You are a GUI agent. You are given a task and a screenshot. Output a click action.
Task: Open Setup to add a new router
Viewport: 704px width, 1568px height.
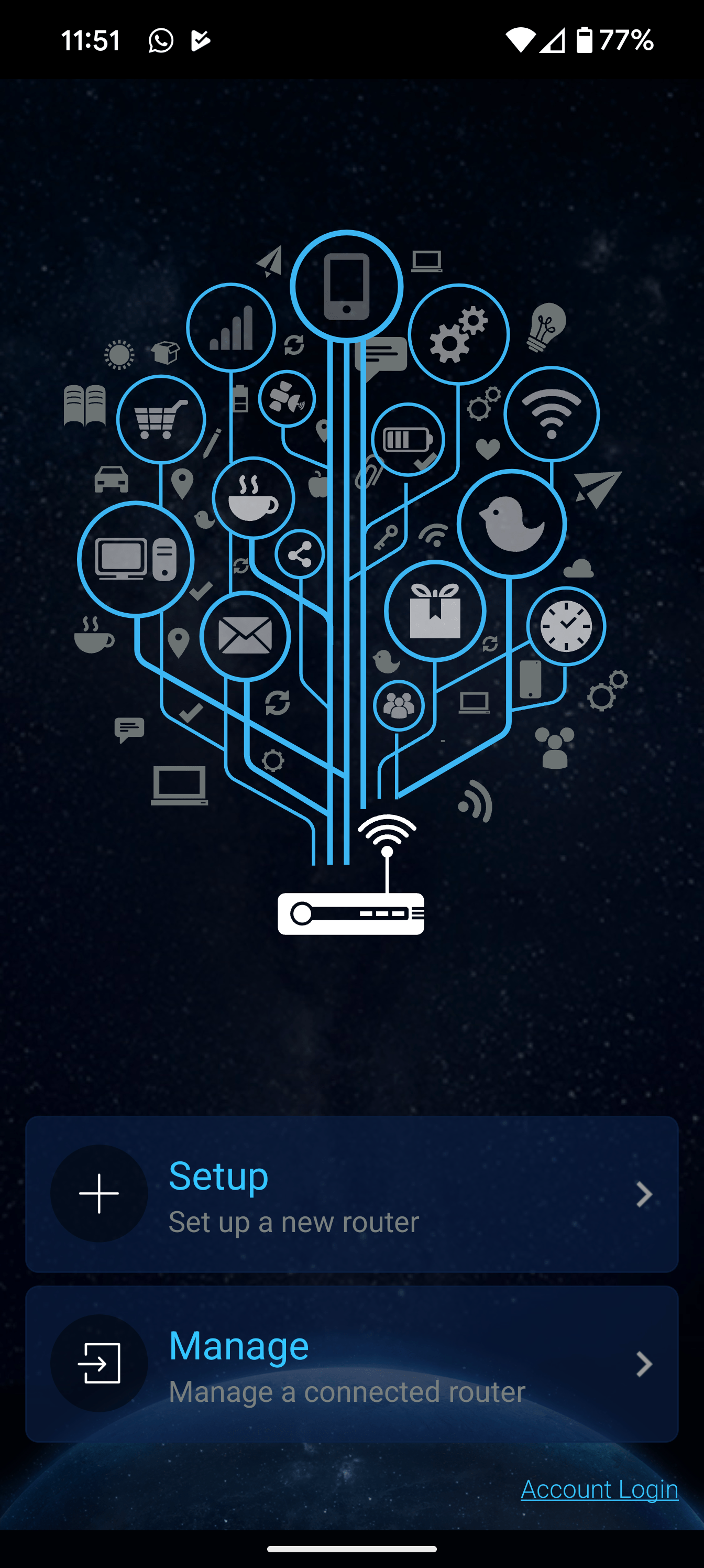pyautogui.click(x=351, y=1194)
